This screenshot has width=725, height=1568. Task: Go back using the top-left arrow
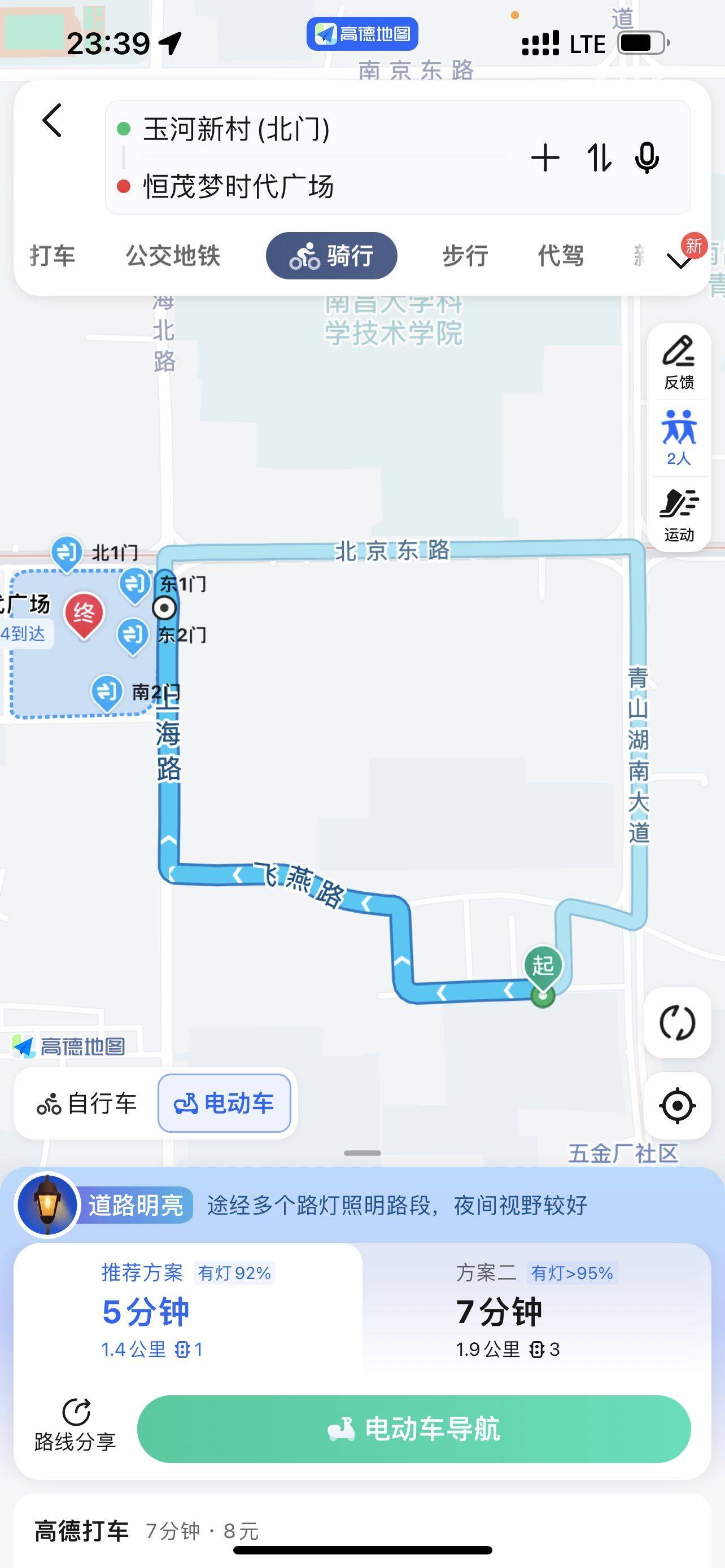[53, 121]
